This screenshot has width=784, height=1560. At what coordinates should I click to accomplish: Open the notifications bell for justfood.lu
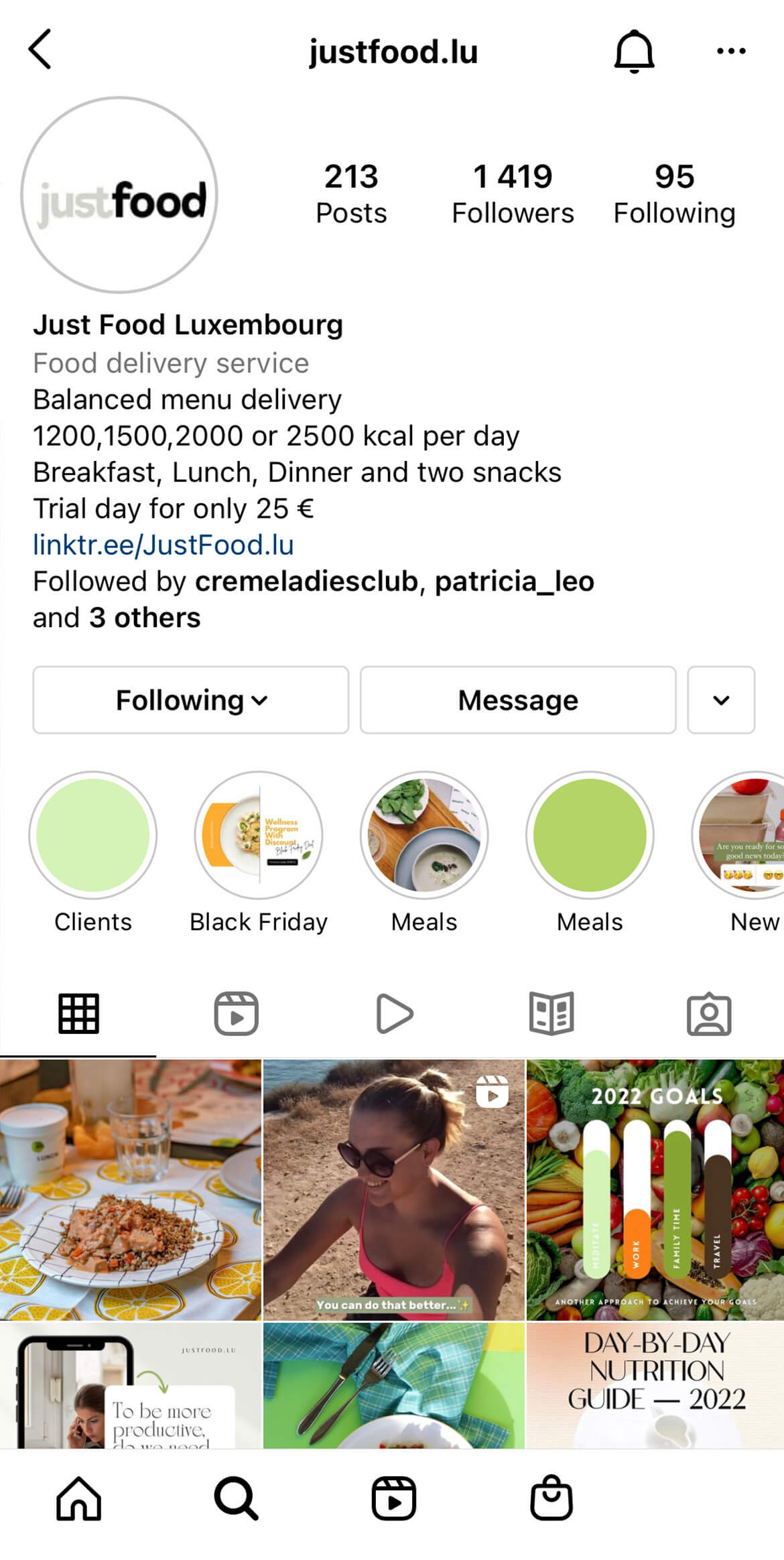pos(634,51)
